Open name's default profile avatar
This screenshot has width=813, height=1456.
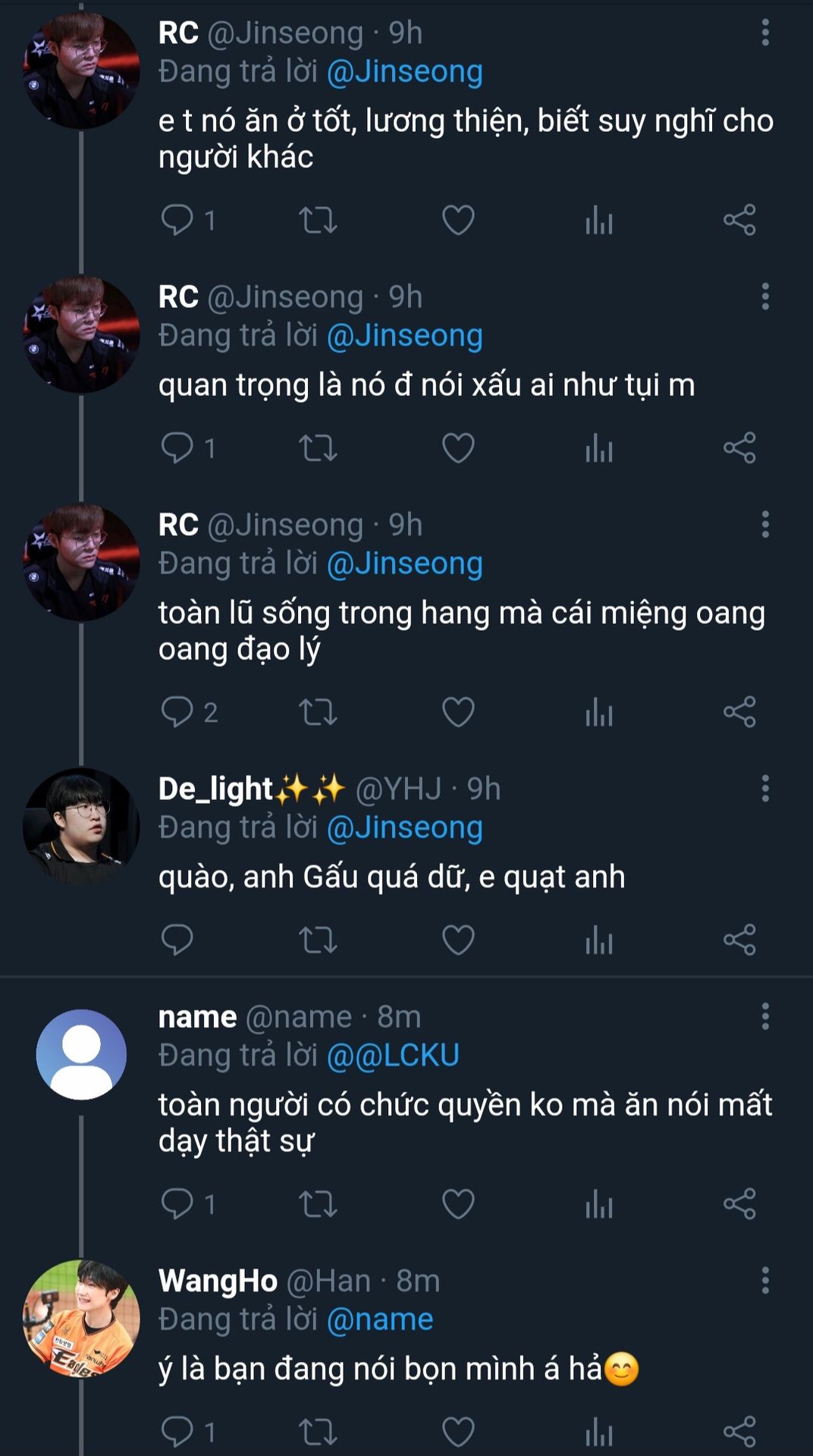click(81, 1054)
